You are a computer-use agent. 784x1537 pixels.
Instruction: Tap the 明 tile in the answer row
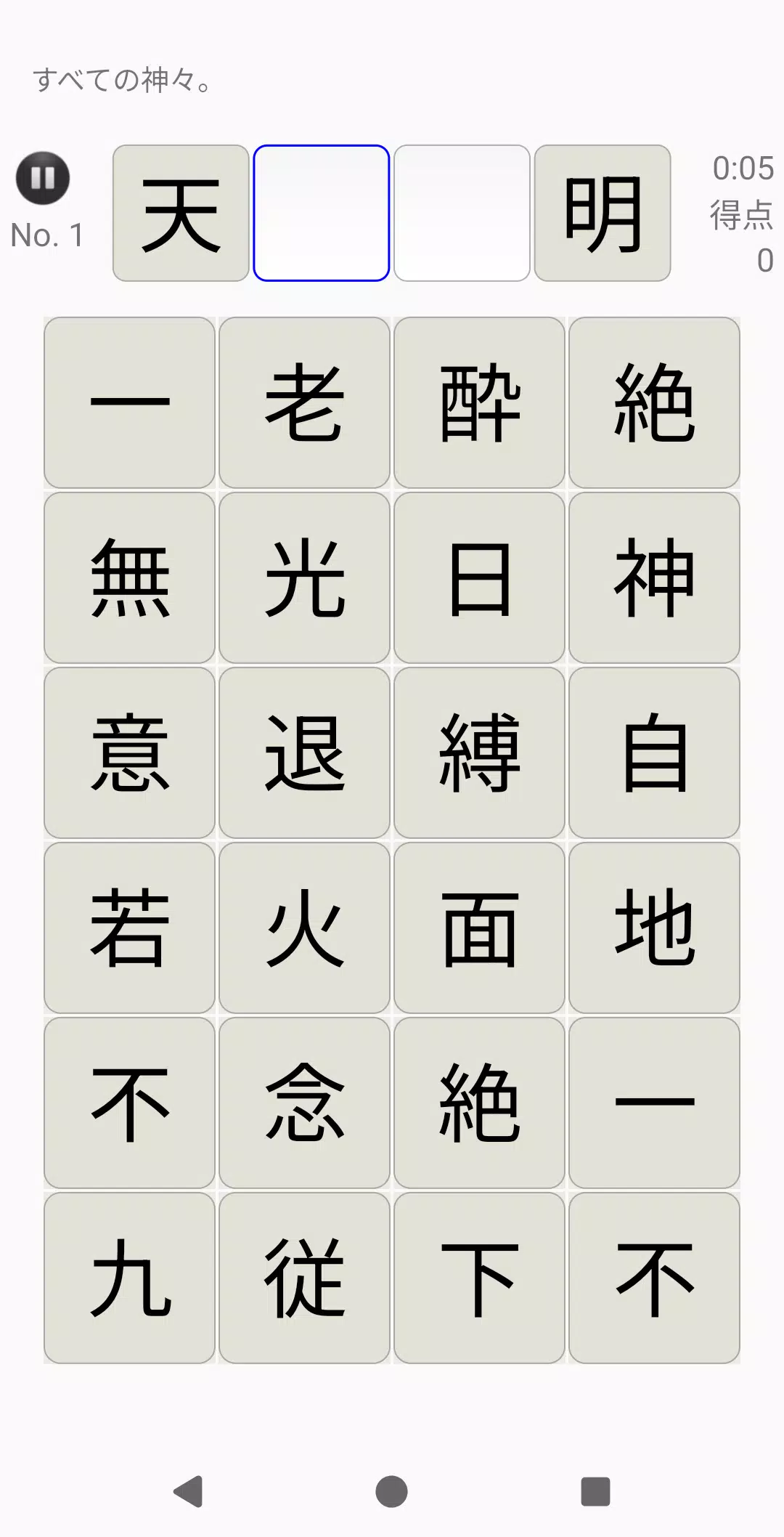(603, 211)
